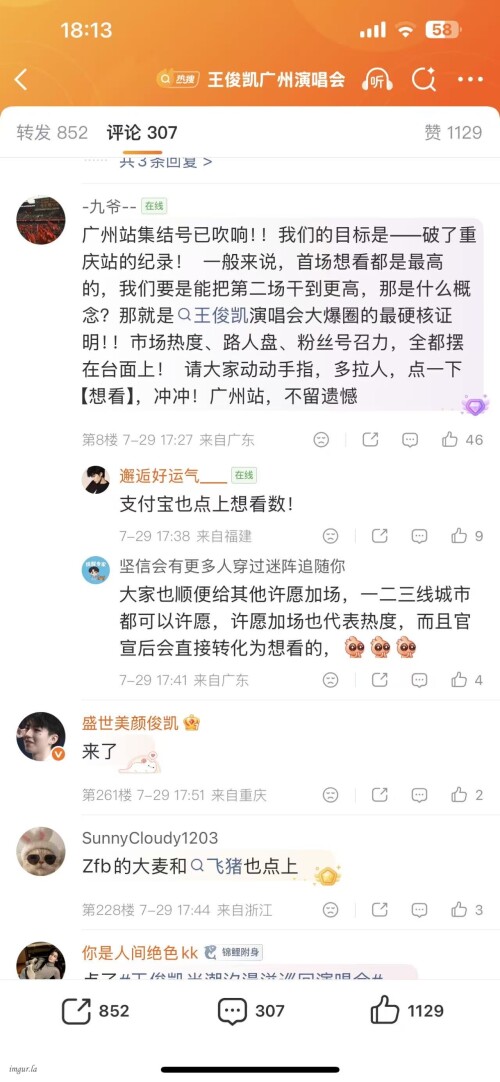Viewport: 500px width, 1082px height.
Task: Go back using the top-left arrow
Action: pyautogui.click(x=21, y=80)
